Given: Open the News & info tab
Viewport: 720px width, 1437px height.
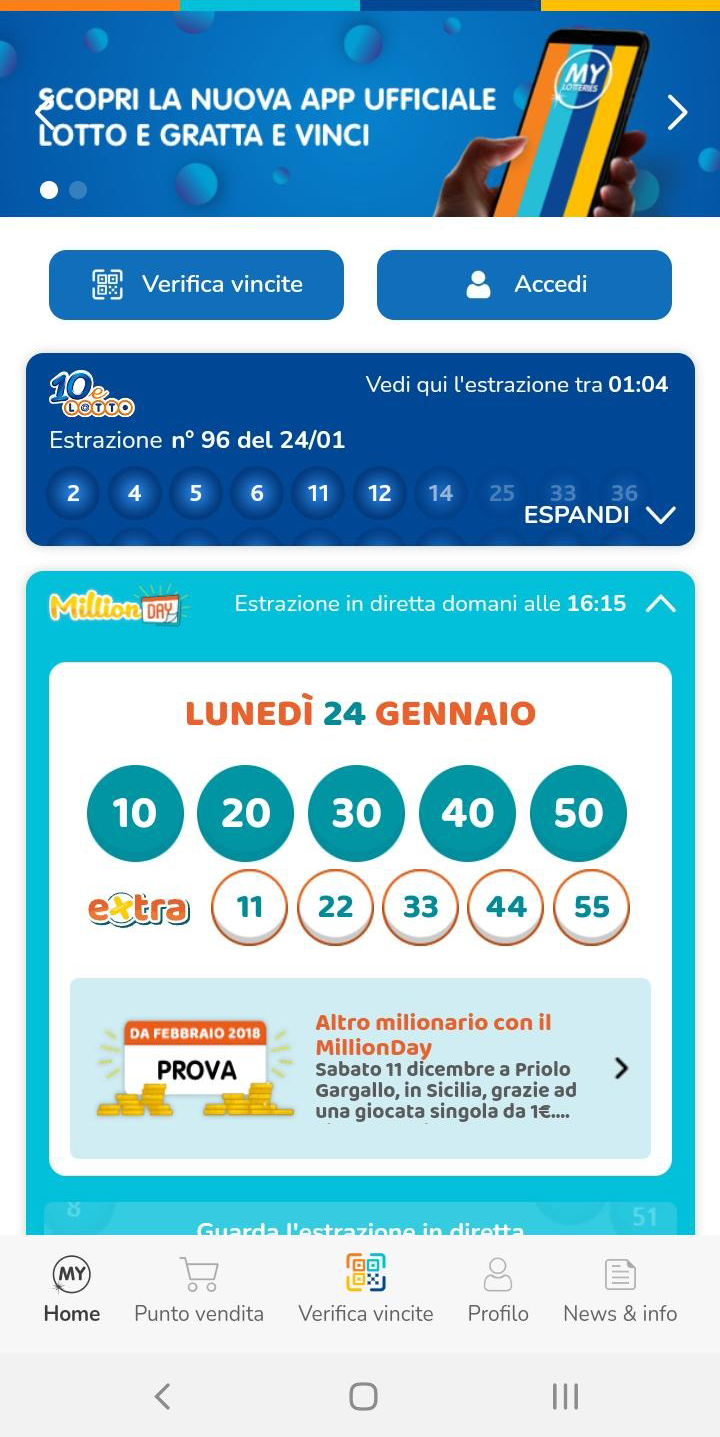Looking at the screenshot, I should 620,1291.
